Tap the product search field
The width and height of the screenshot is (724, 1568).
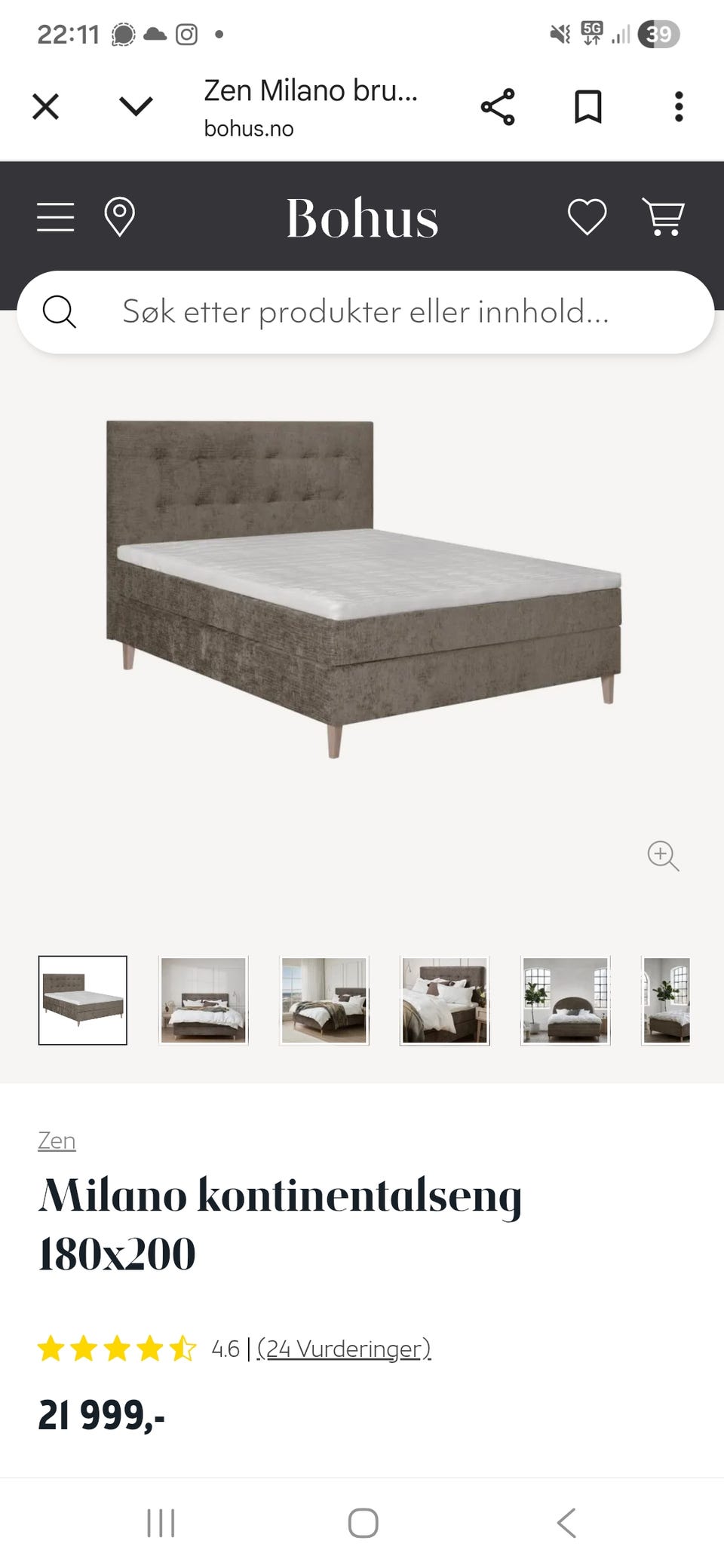(366, 311)
